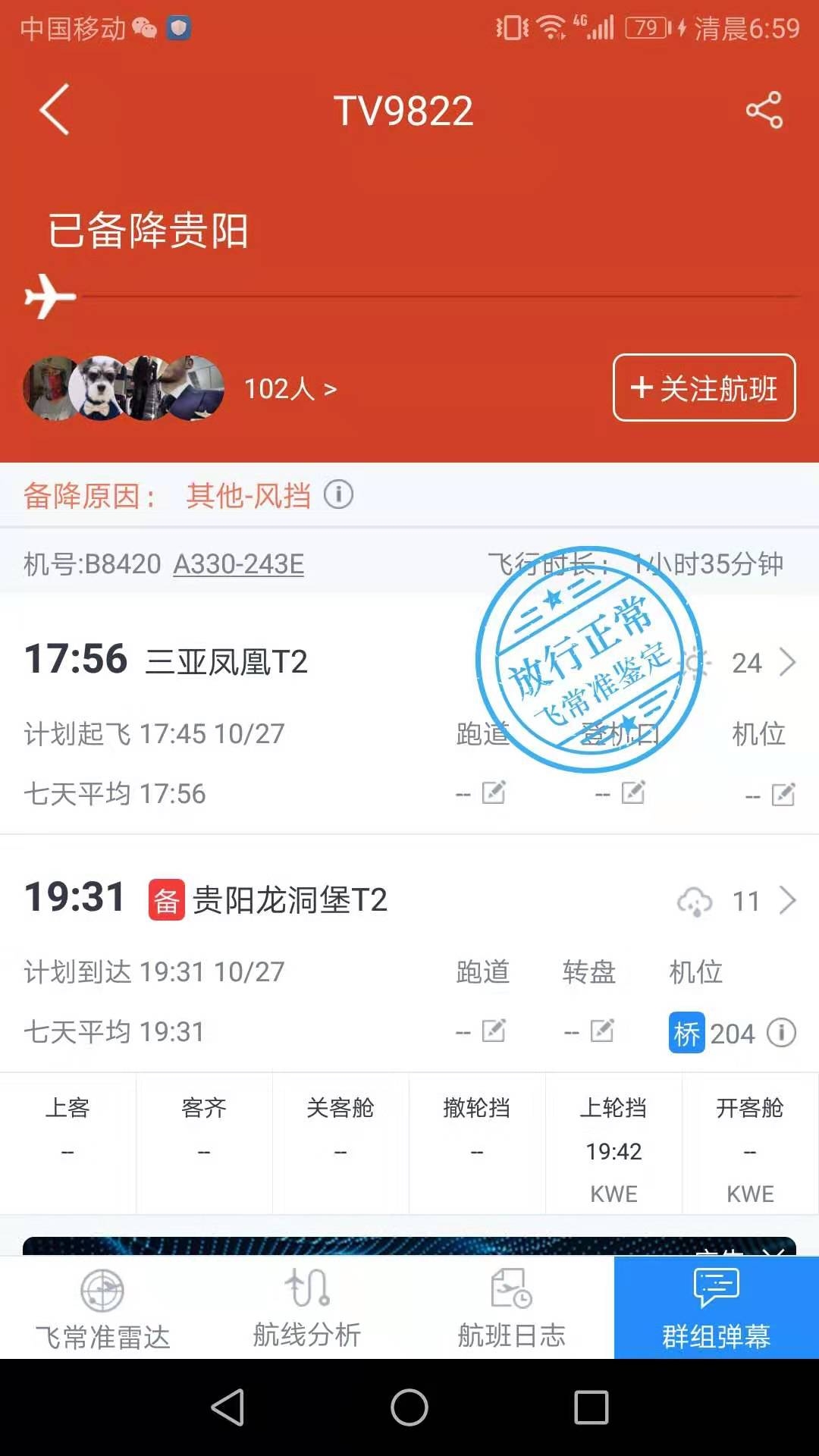The height and width of the screenshot is (1456, 819).
Task: Open the 航班日志 flight log
Action: point(512,1307)
